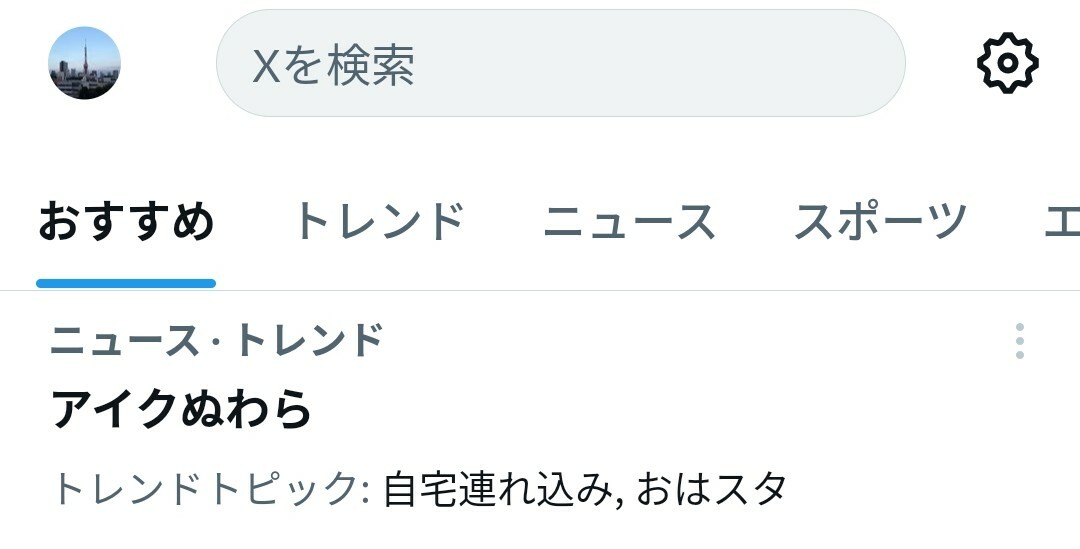Open the settings gear icon
Image resolution: width=1080 pixels, height=549 pixels.
[x=1007, y=63]
